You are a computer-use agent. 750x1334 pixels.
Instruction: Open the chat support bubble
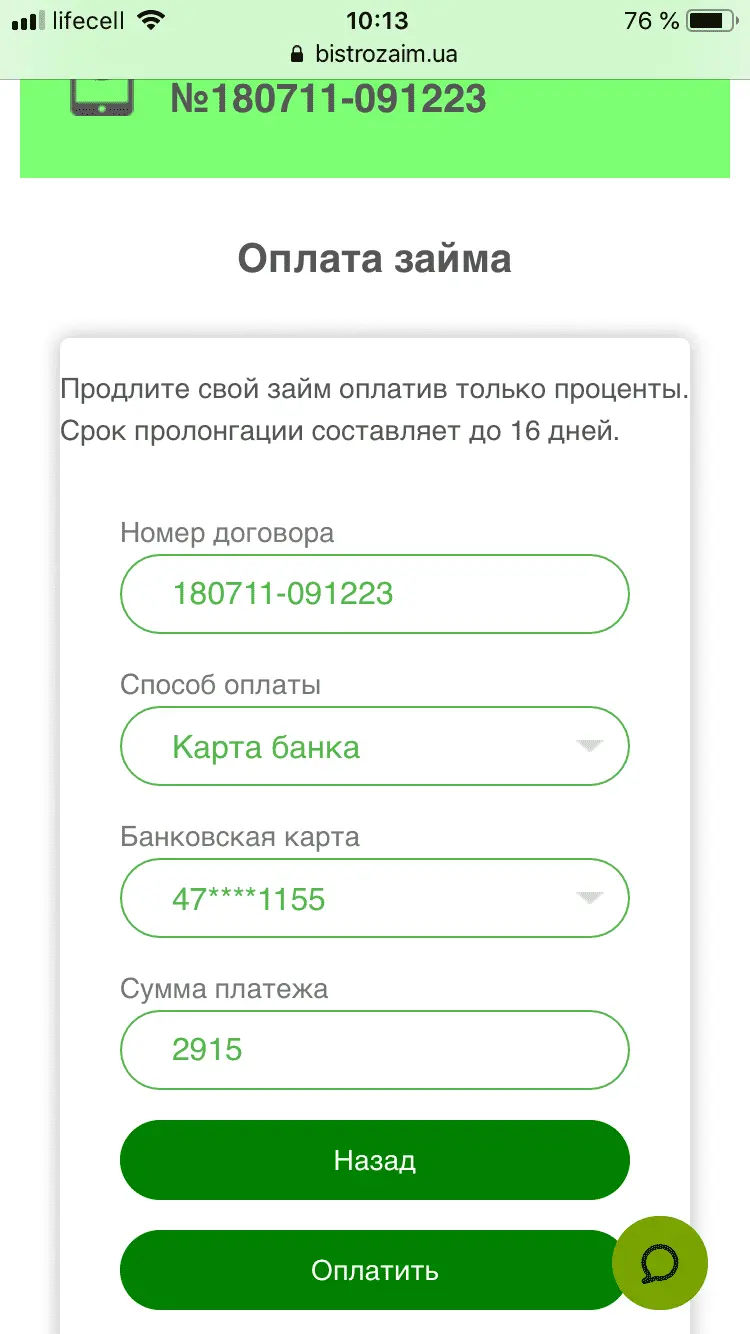tap(659, 1264)
